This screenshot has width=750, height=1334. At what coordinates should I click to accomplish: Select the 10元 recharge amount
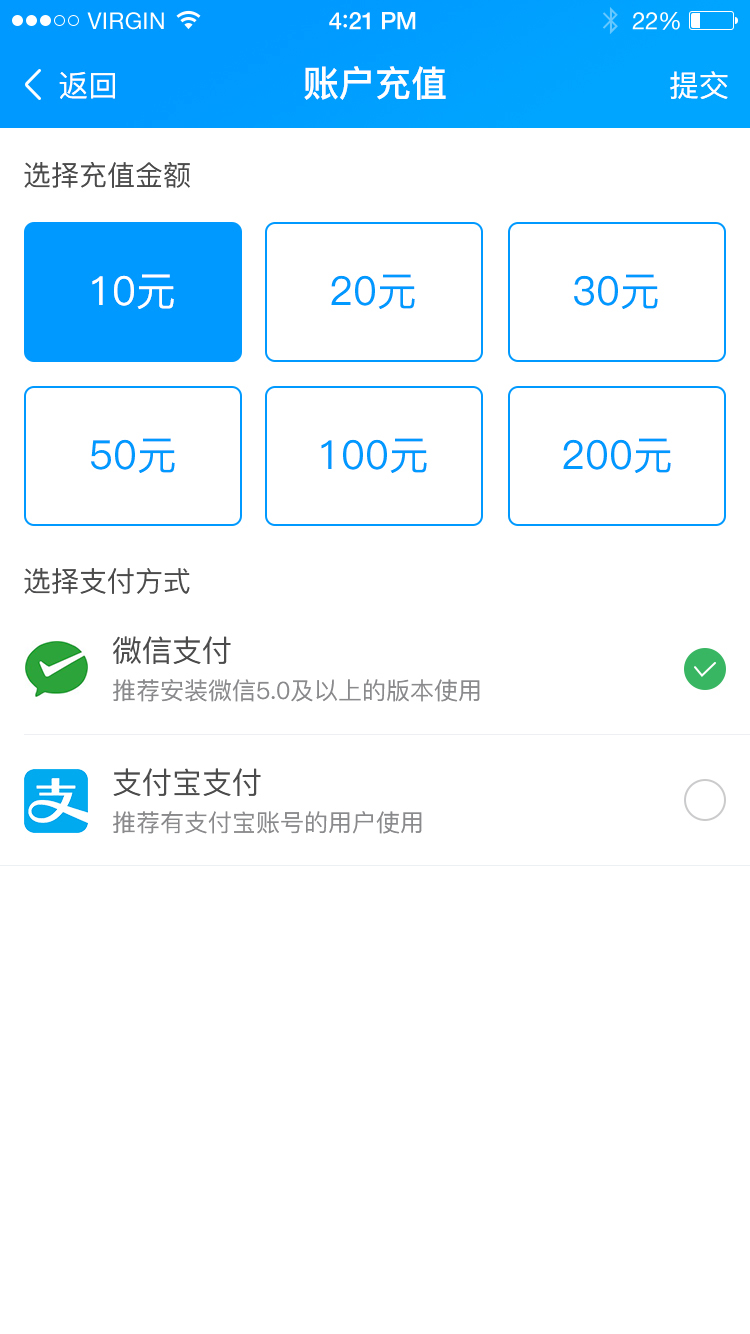pyautogui.click(x=132, y=292)
